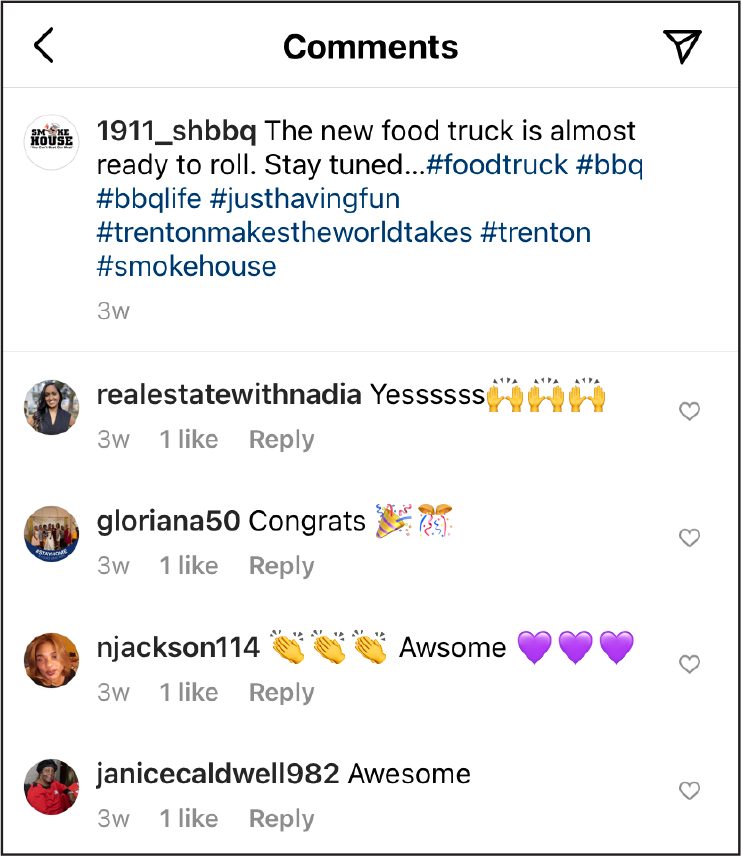Open the #trentonmakestheworldtakes hashtag

[284, 233]
